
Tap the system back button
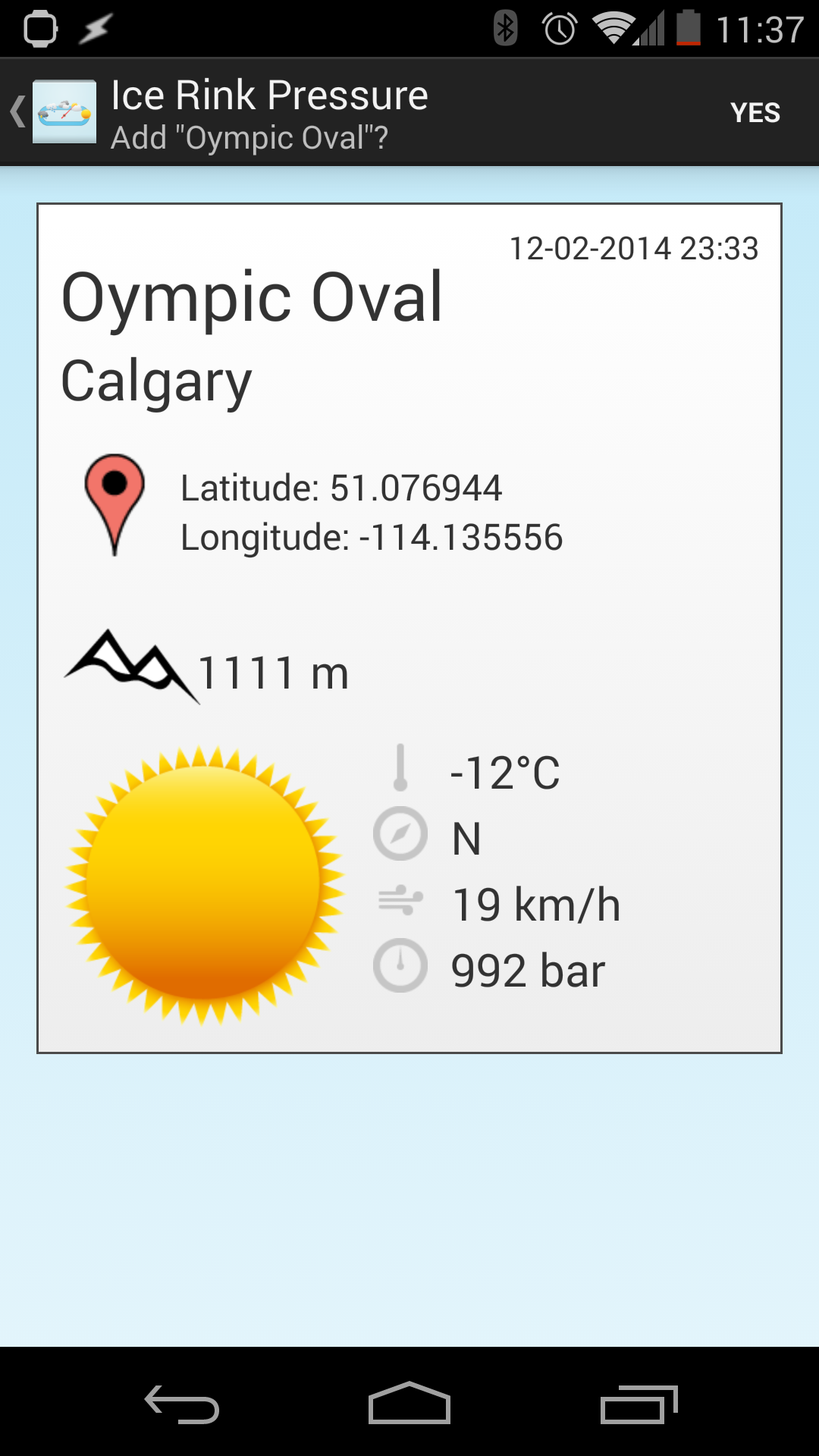182,1404
